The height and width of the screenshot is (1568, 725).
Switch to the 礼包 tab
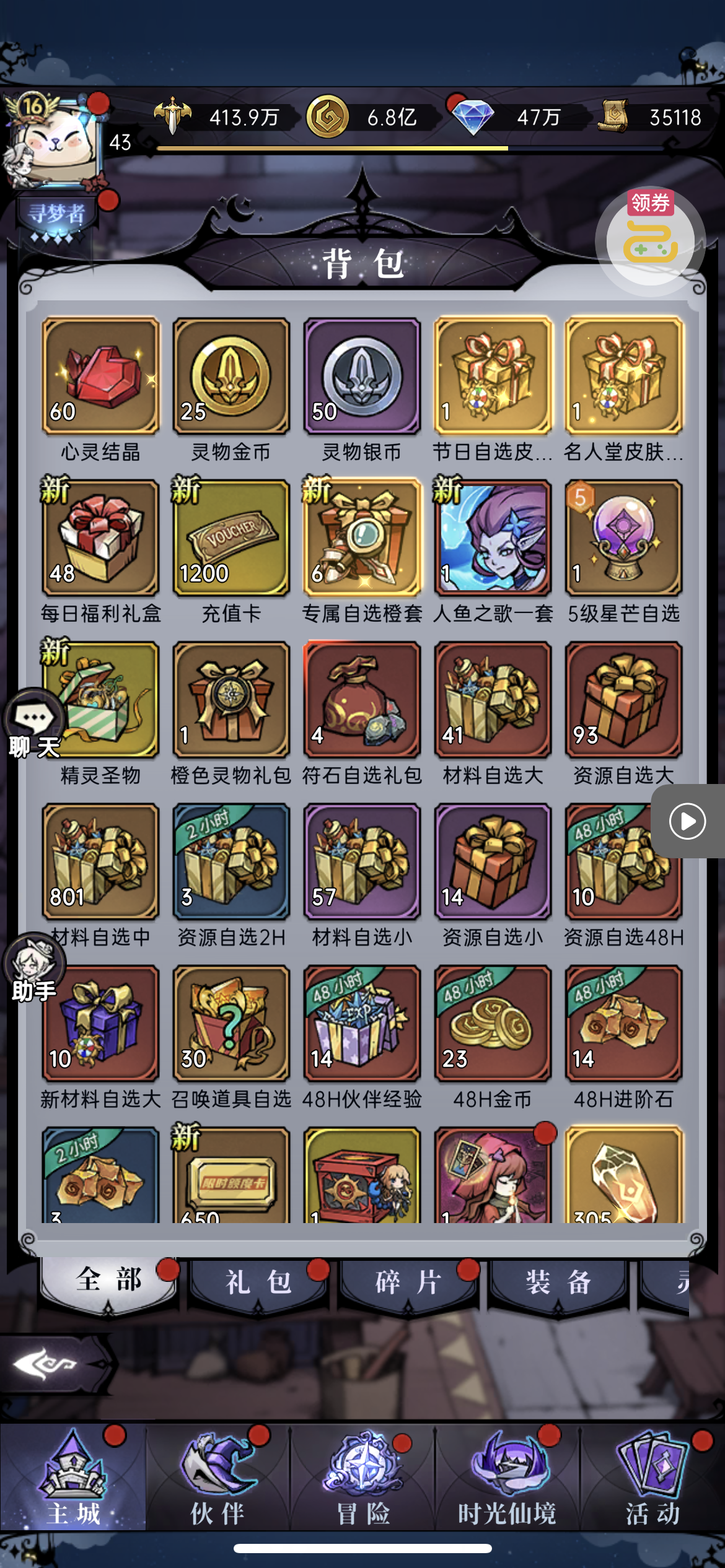pos(258,1282)
